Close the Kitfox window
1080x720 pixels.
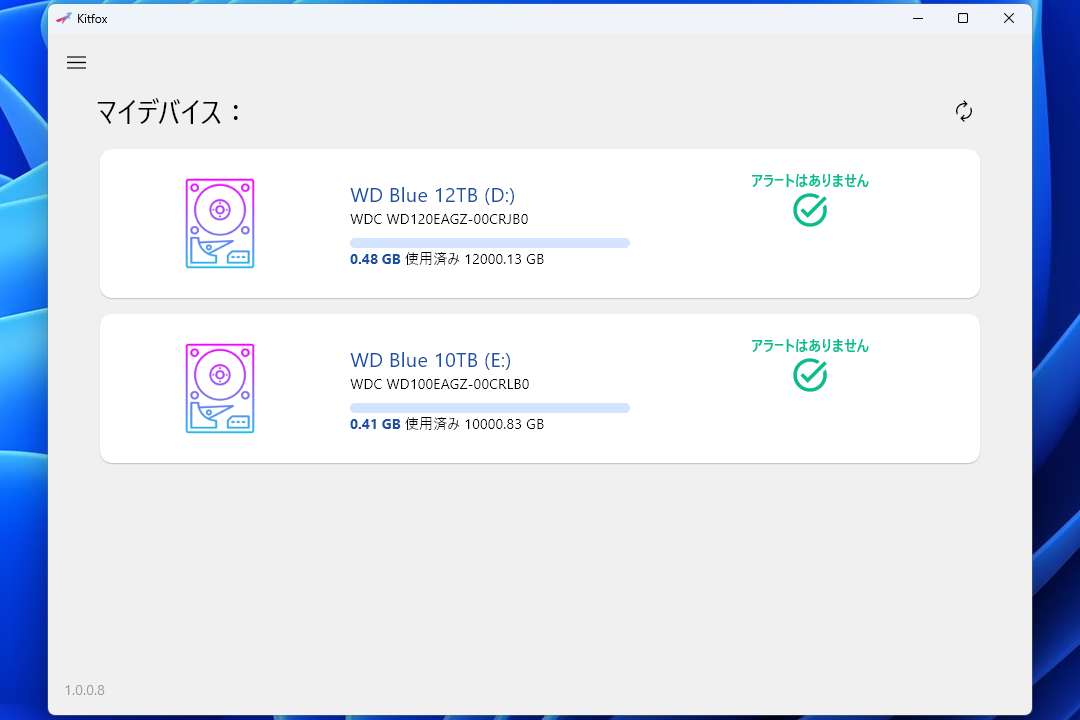pyautogui.click(x=1008, y=18)
